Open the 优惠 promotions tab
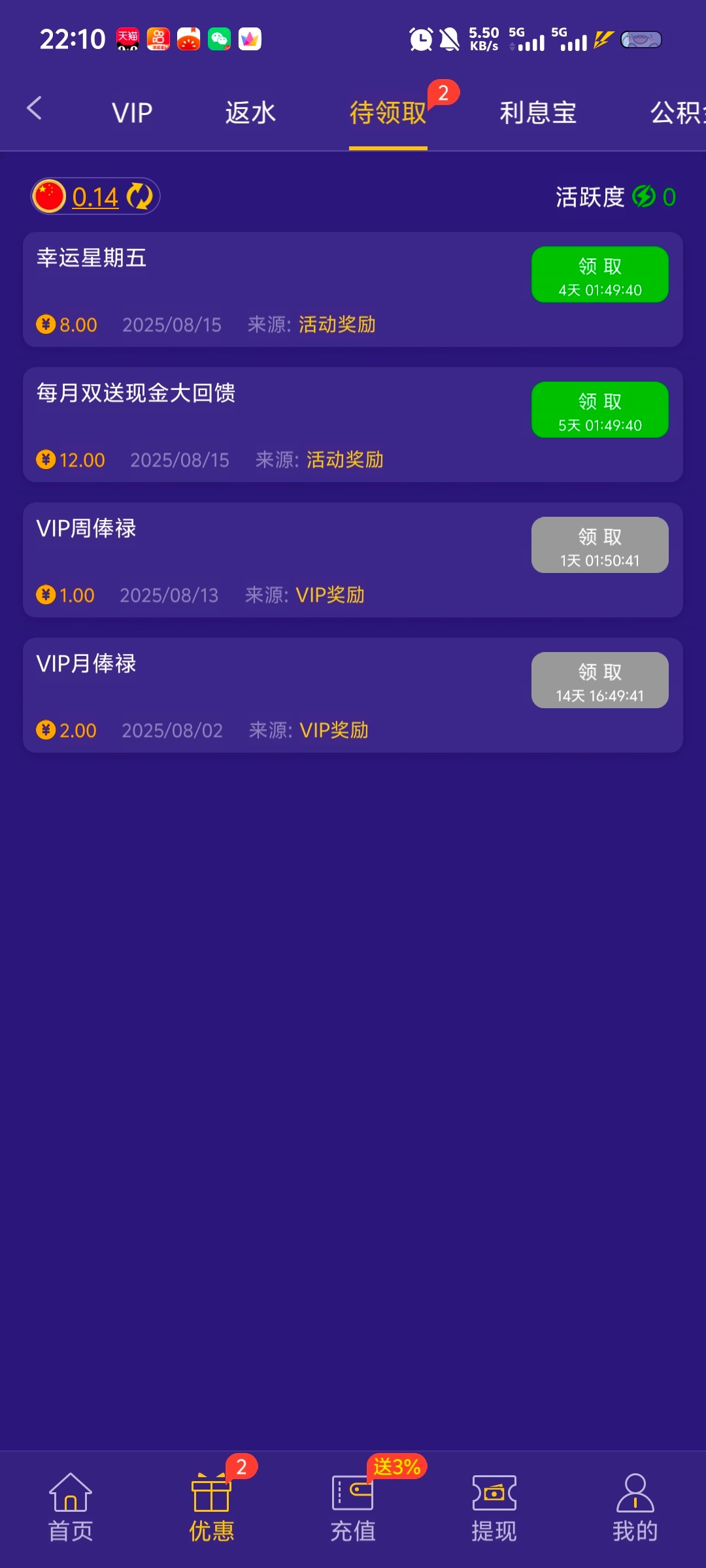This screenshot has height=1568, width=706. coord(212,1507)
